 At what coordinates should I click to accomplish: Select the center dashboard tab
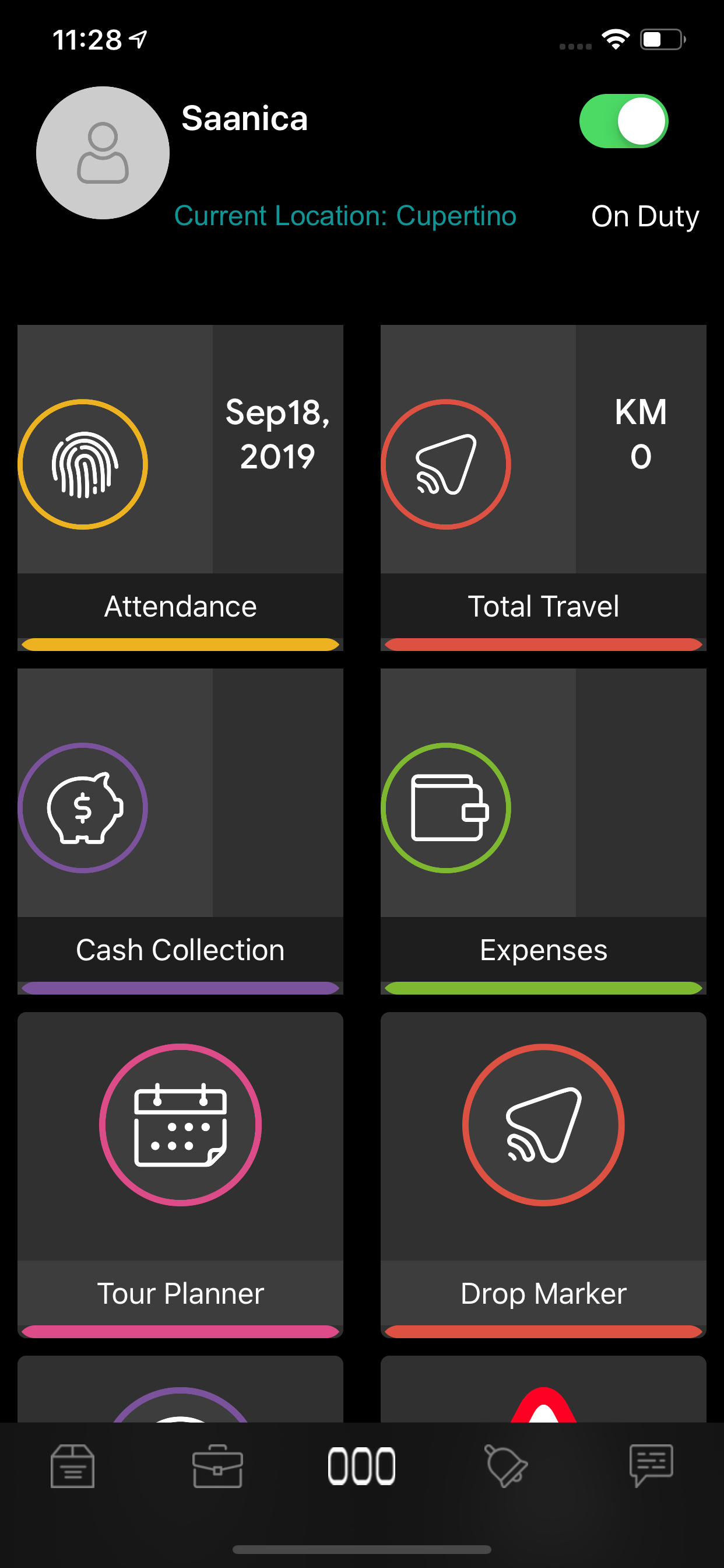[362, 1466]
